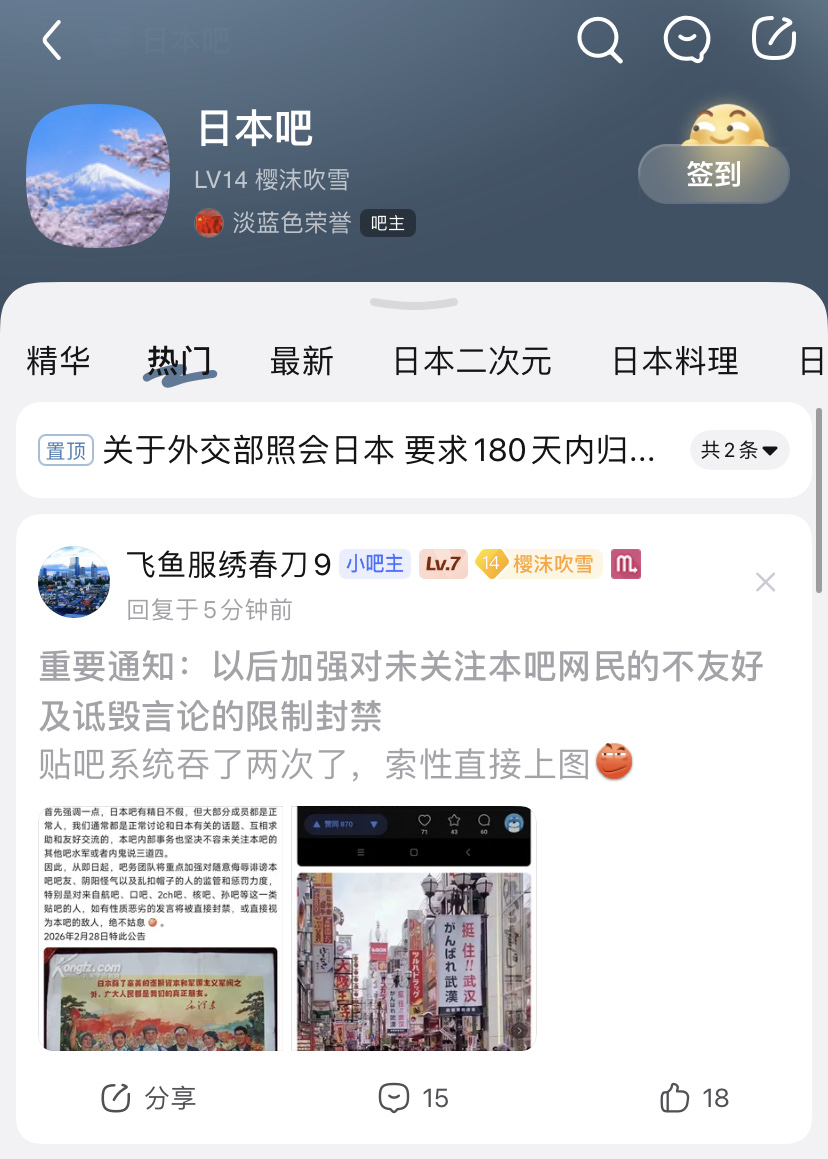The width and height of the screenshot is (828, 1159).
Task: Open the pinned post about 外交部照会日本
Action: (380, 450)
